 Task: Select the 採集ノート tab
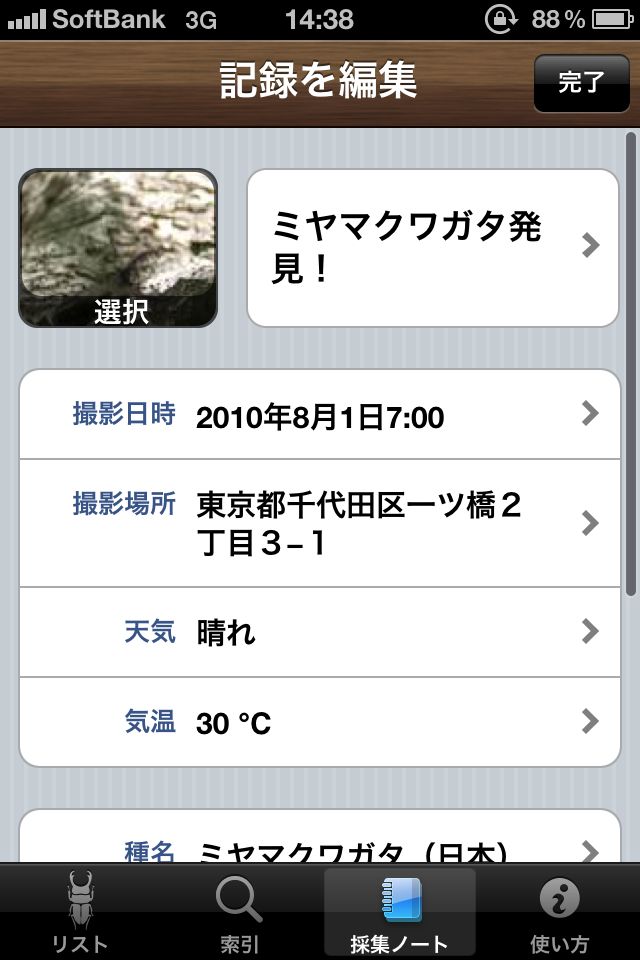tap(400, 912)
